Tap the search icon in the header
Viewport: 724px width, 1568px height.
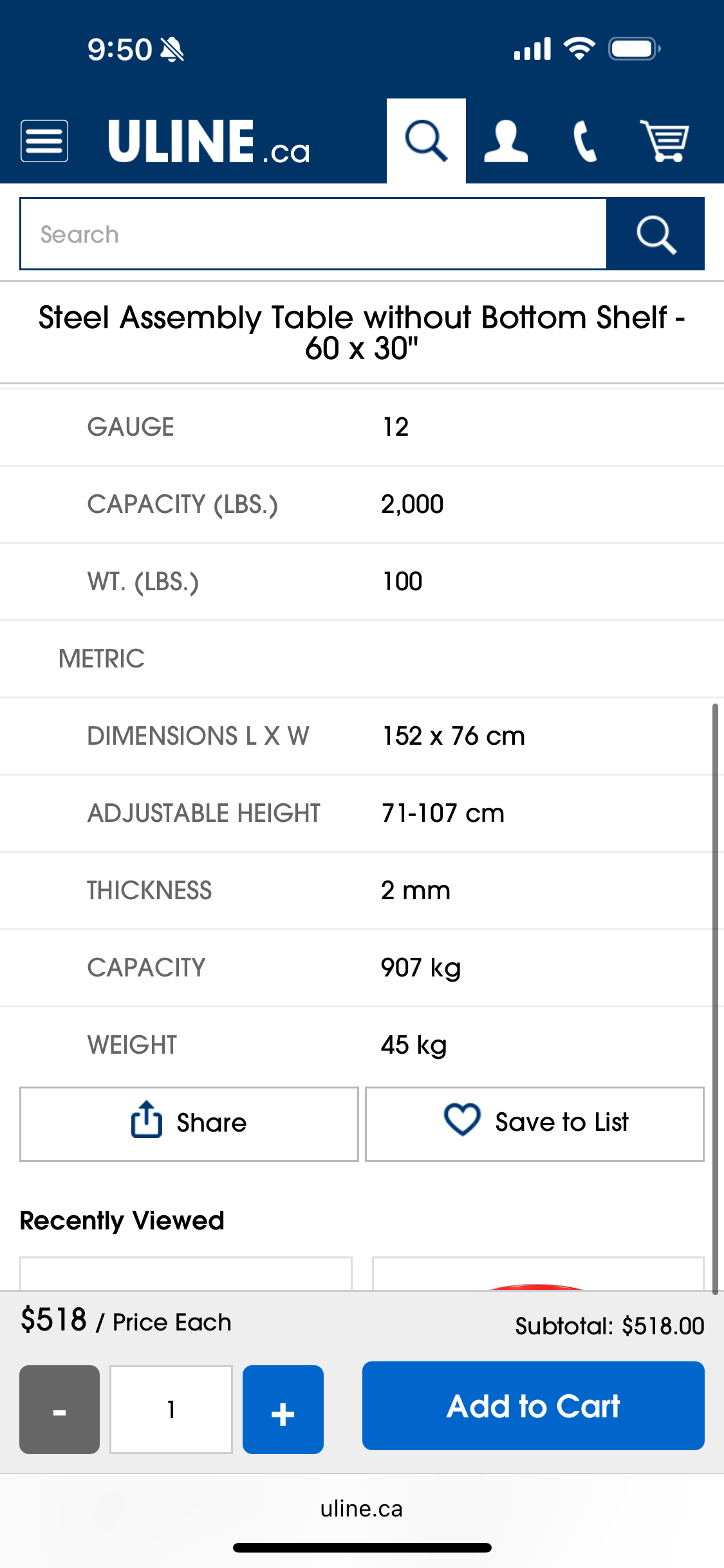click(x=425, y=140)
